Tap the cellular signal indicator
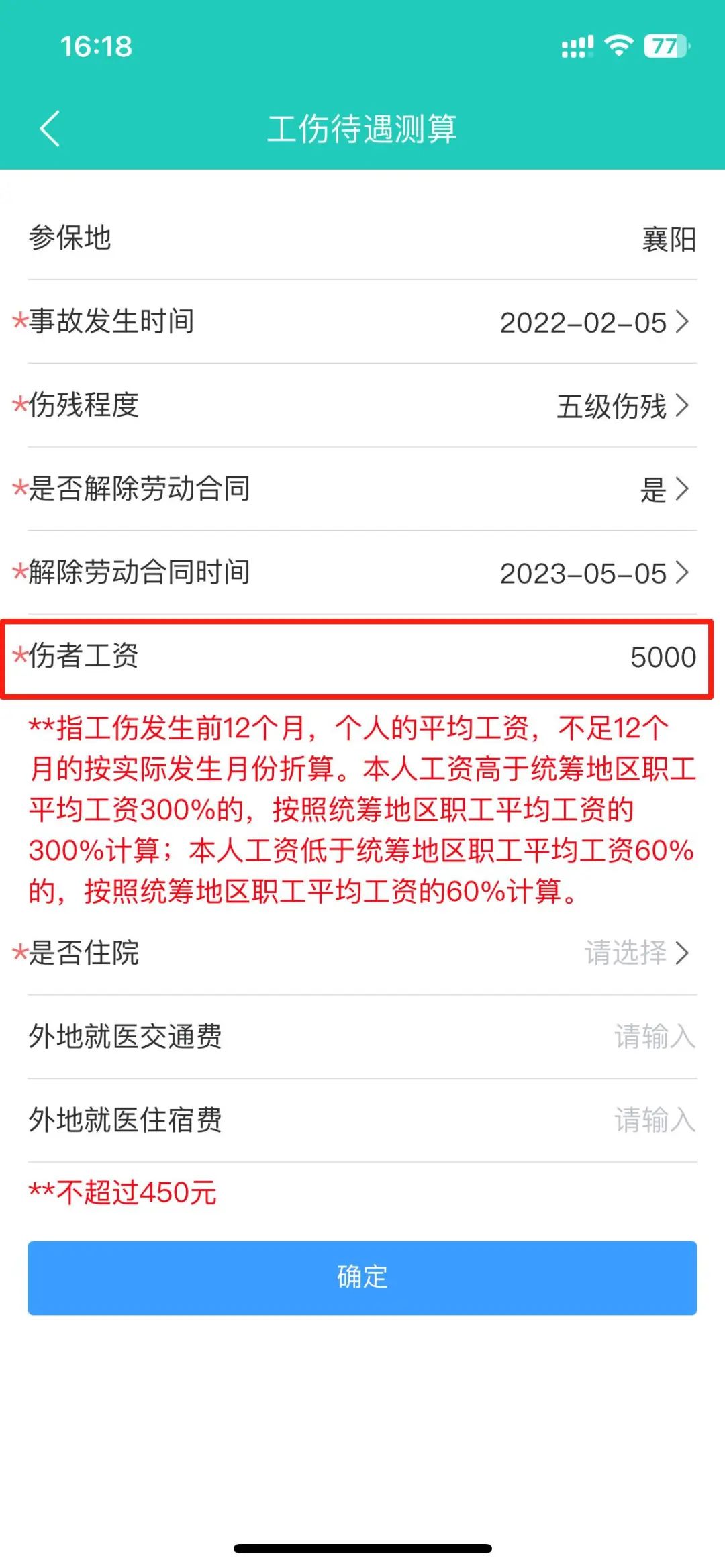The width and height of the screenshot is (725, 1568). (x=577, y=46)
